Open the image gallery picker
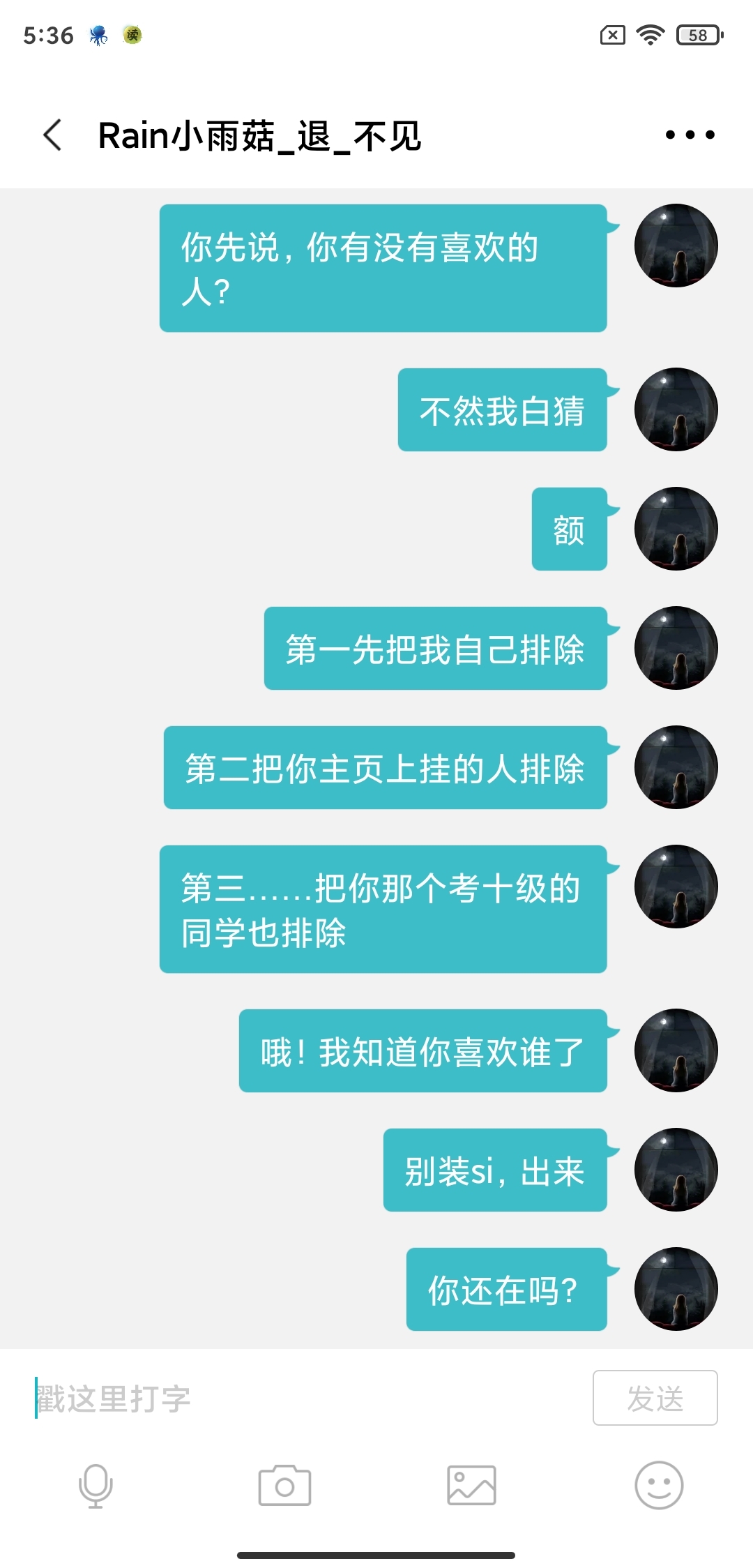This screenshot has width=753, height=1568. pos(471,1486)
